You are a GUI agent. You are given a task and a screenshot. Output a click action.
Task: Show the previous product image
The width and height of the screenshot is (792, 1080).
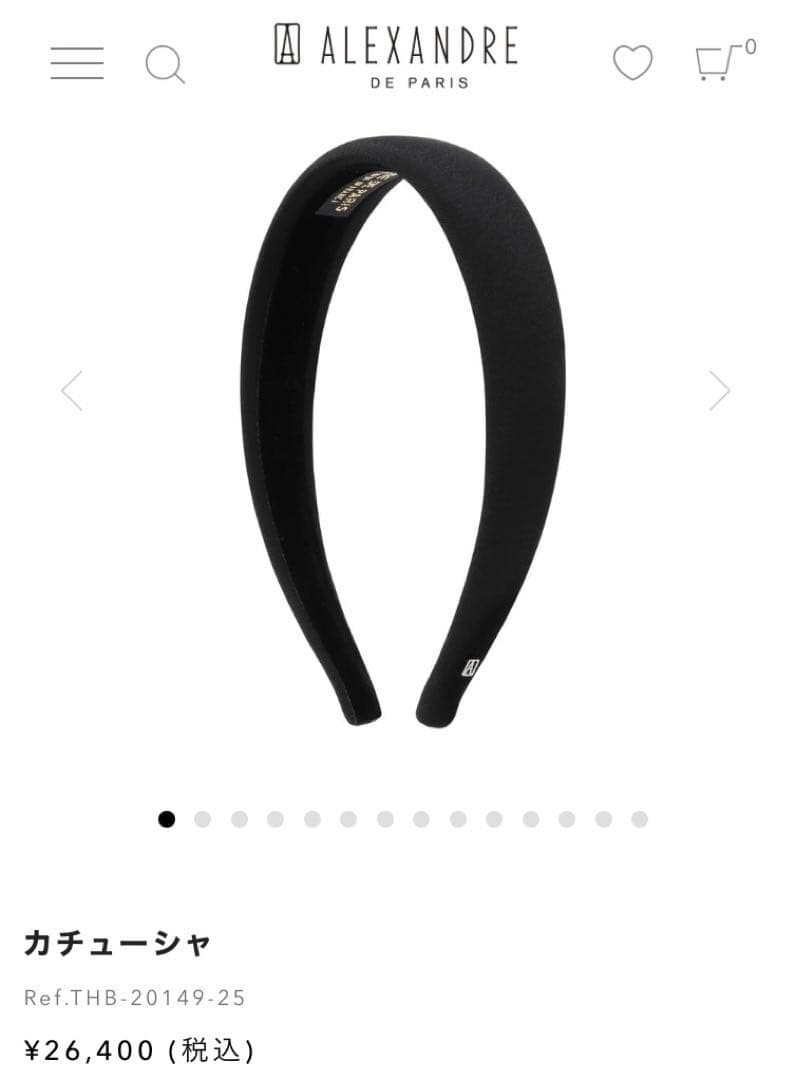(x=72, y=391)
